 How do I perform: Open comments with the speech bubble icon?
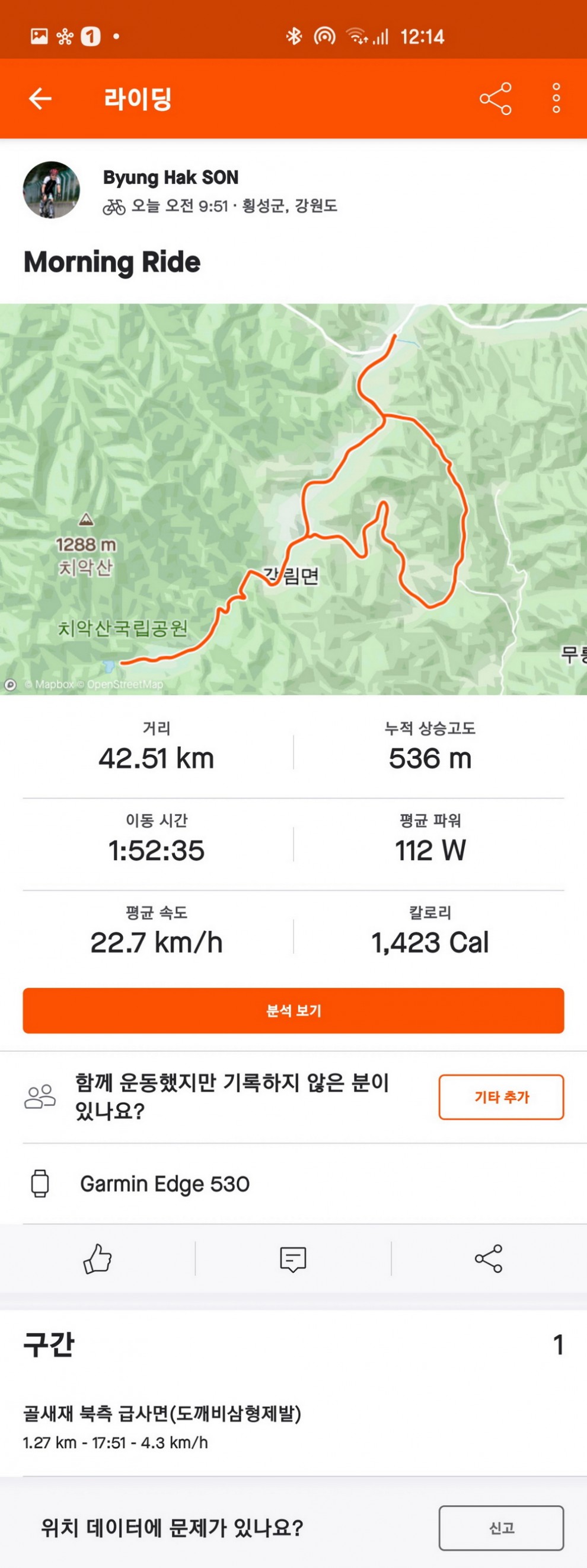click(x=292, y=1259)
